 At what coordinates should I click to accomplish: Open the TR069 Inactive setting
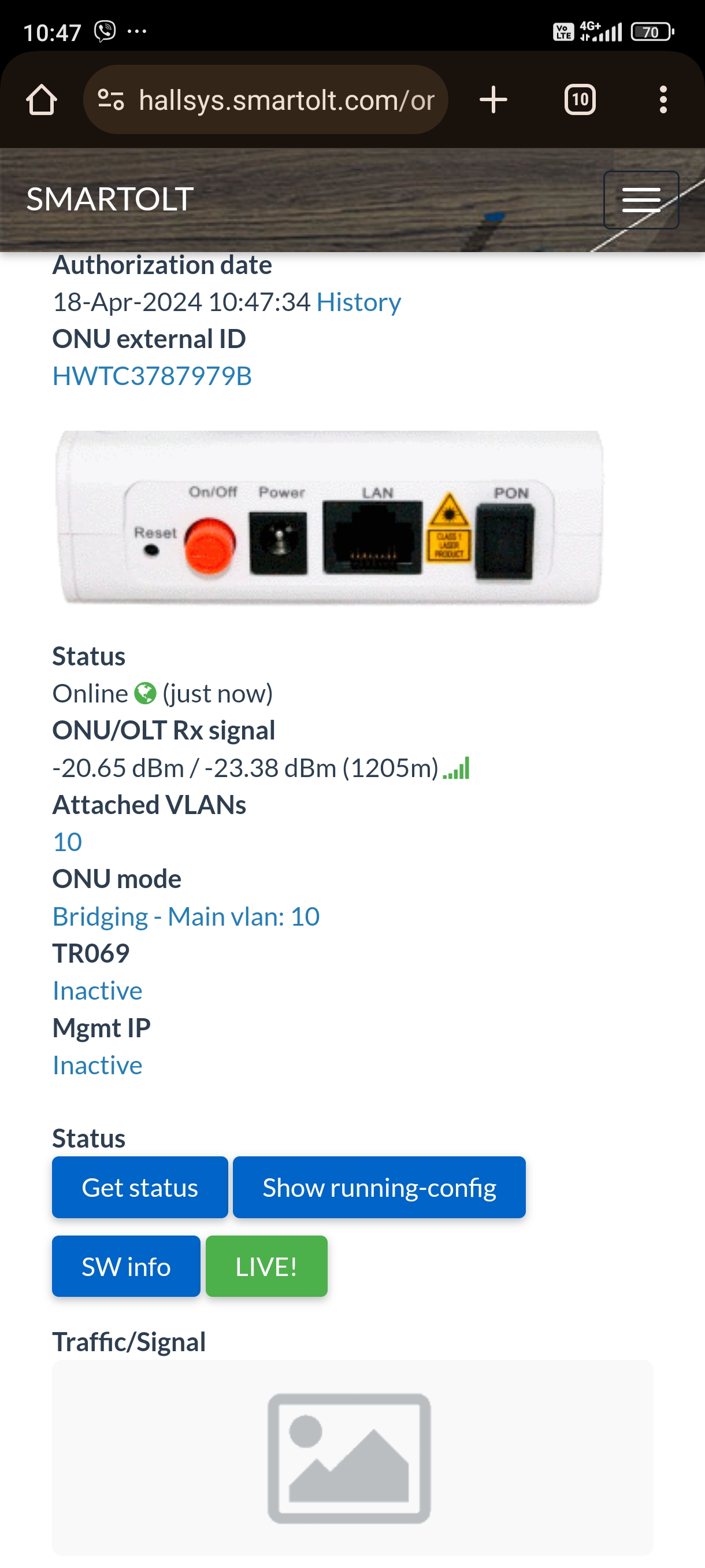[97, 991]
